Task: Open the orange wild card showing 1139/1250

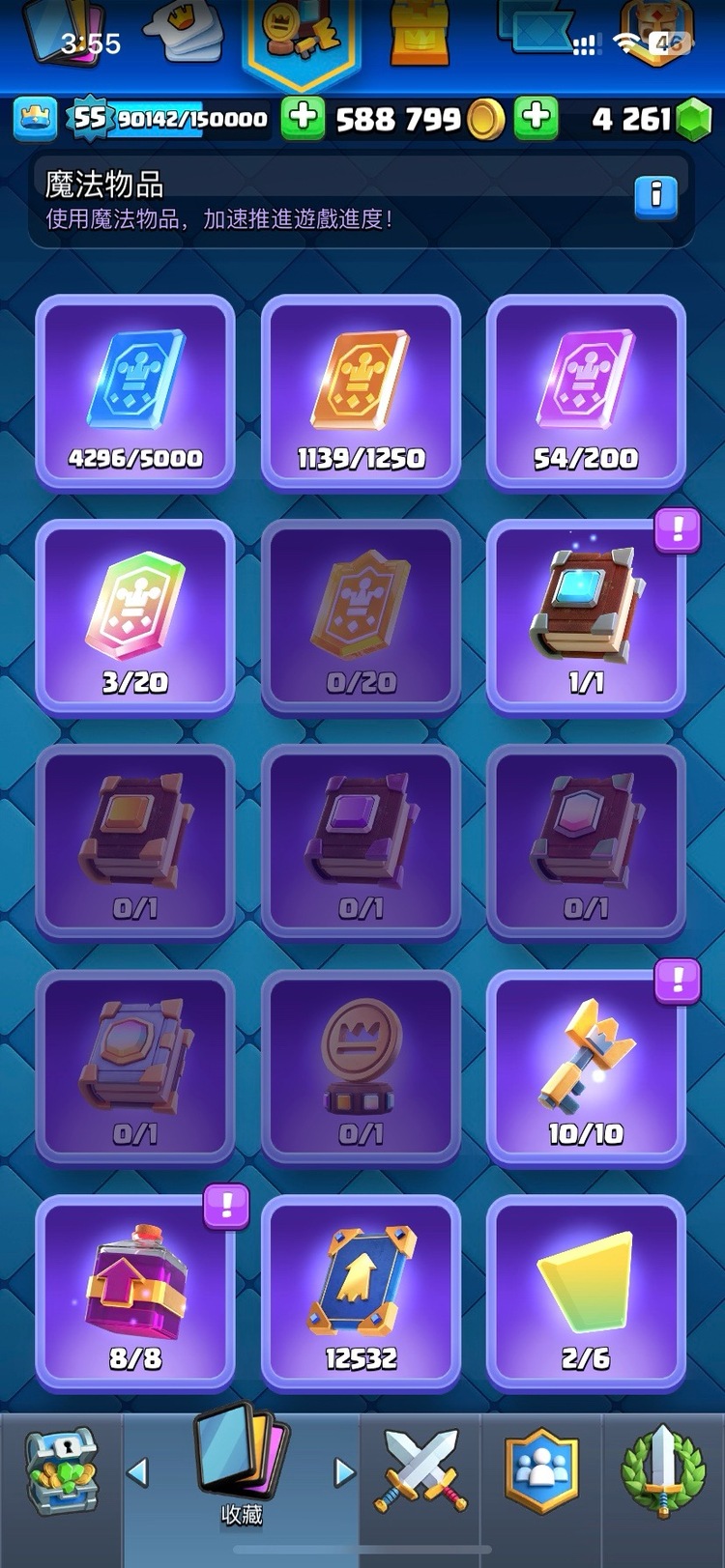Action: (x=361, y=392)
